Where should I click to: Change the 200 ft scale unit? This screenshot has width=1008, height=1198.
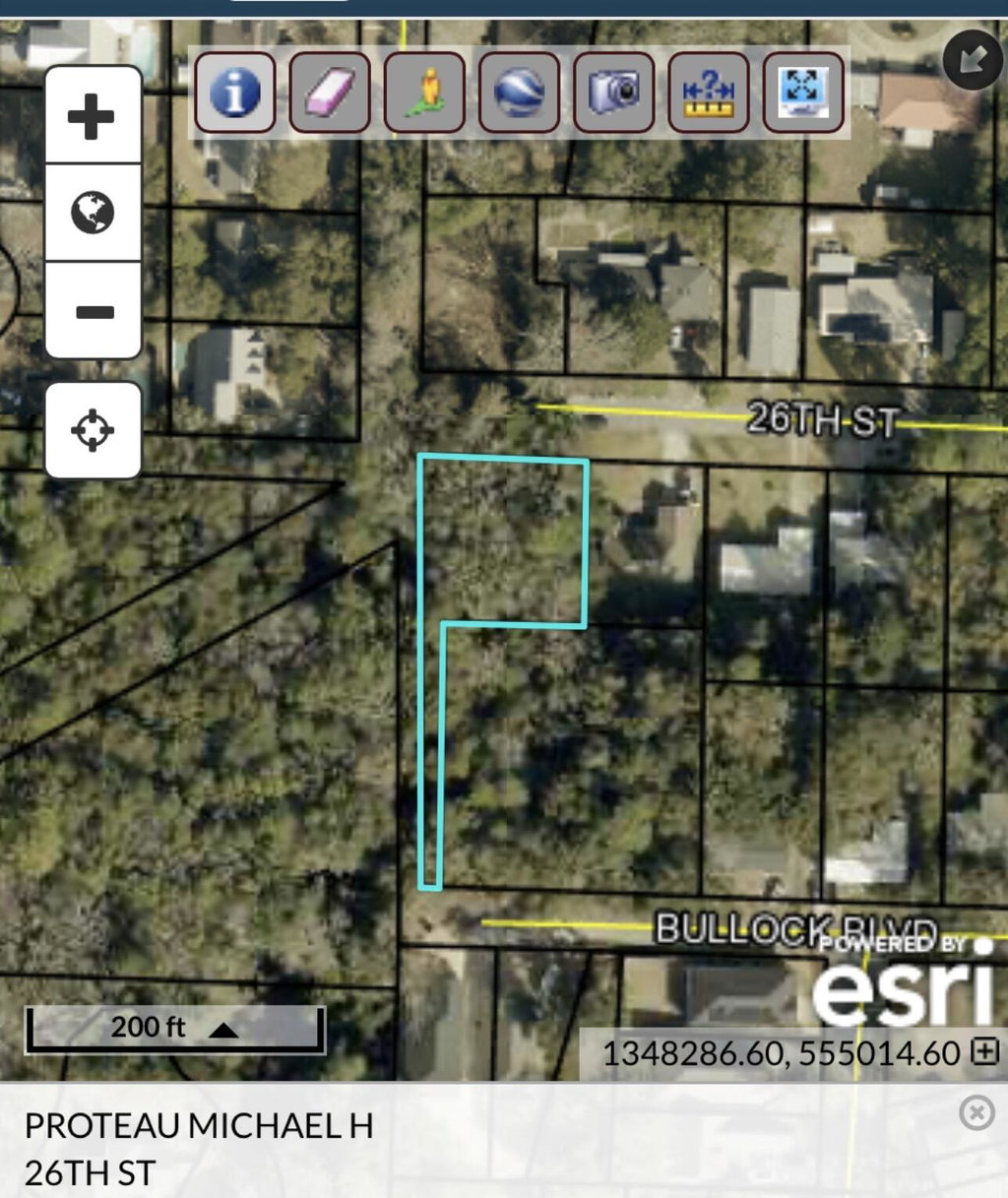(x=223, y=1030)
